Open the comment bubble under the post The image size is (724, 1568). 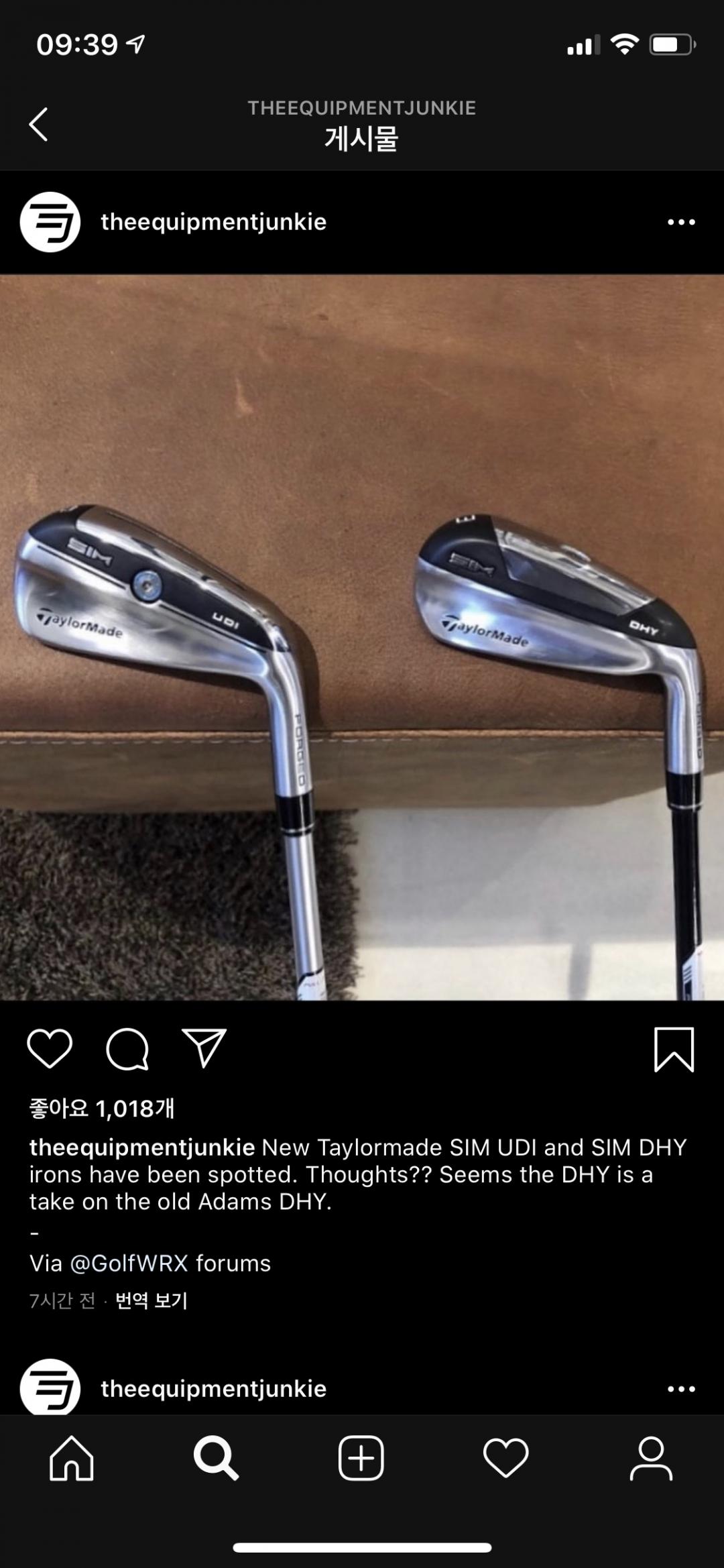(127, 1048)
